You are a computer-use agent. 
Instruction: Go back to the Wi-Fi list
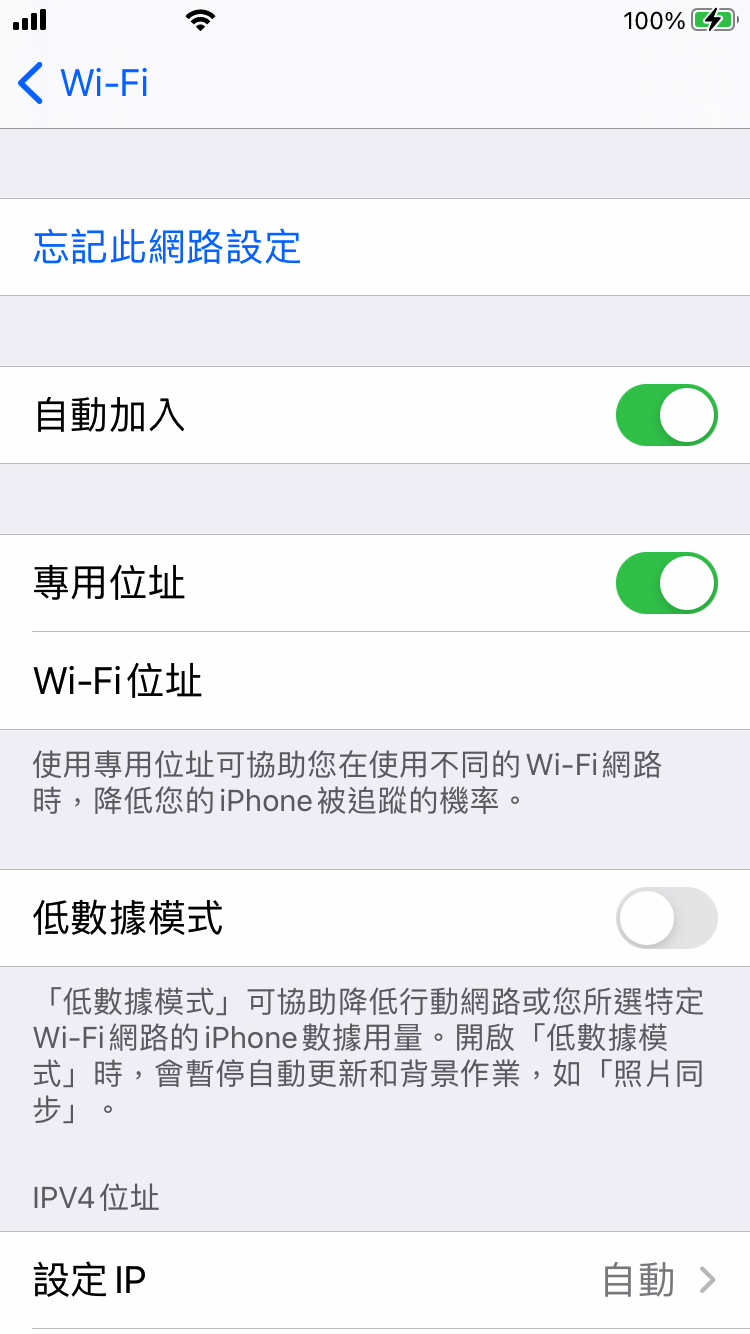pos(82,82)
